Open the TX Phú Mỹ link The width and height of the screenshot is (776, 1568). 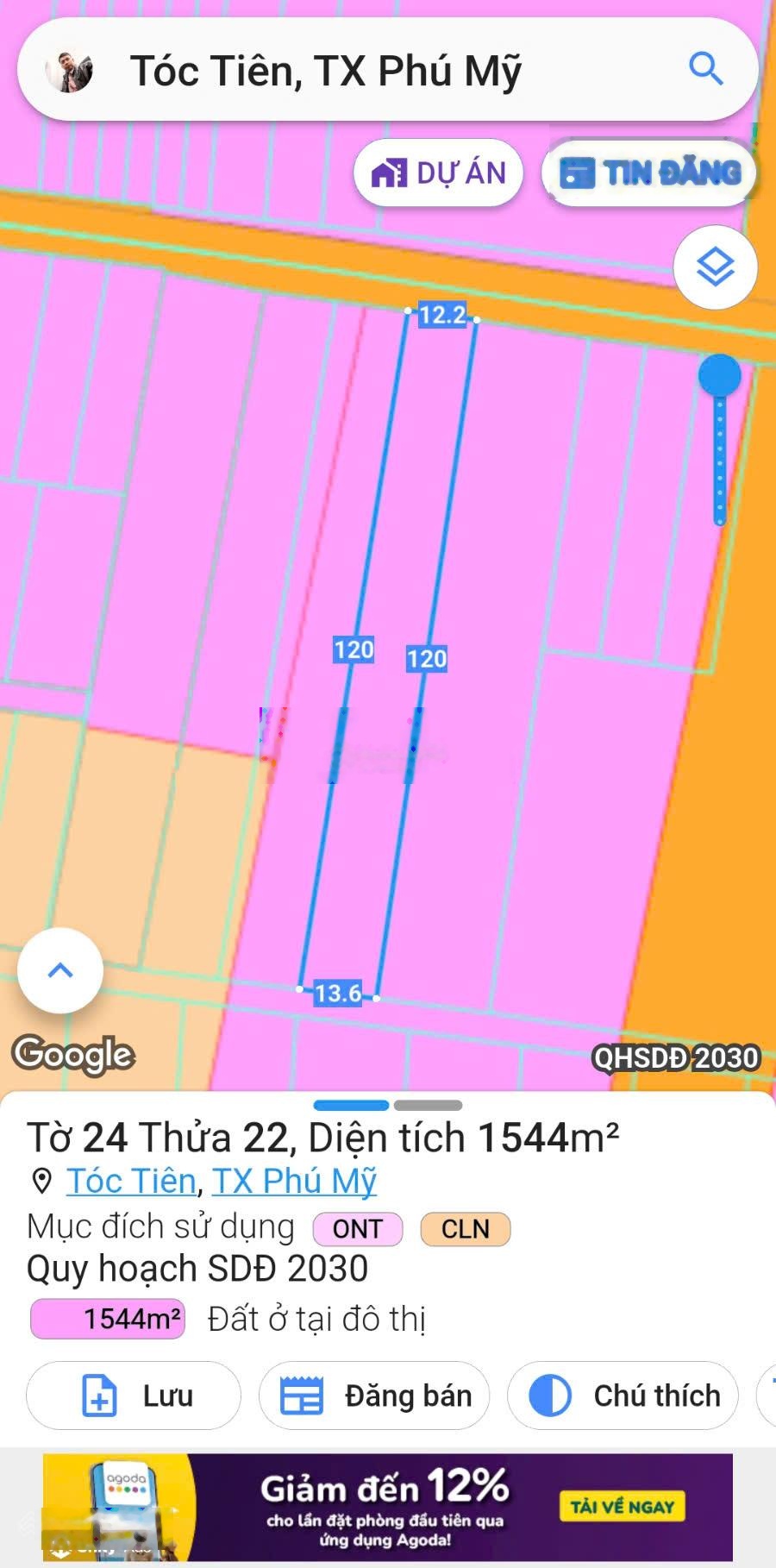(x=294, y=1182)
